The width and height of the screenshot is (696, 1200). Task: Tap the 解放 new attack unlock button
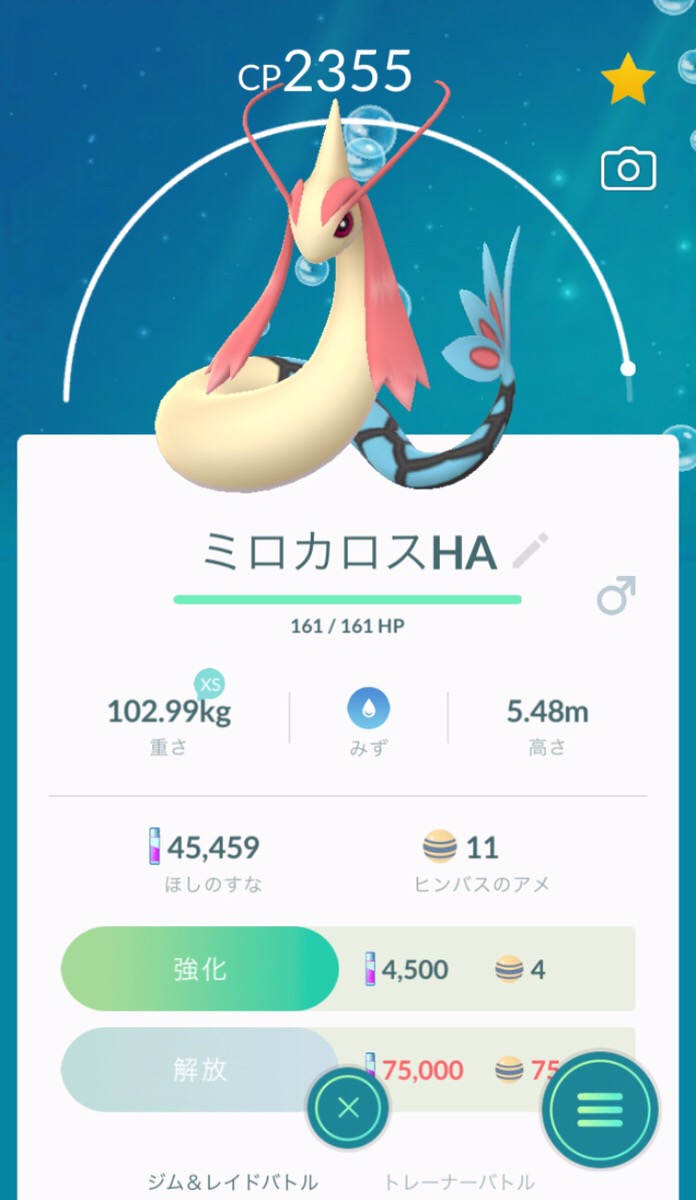pyautogui.click(x=200, y=1069)
